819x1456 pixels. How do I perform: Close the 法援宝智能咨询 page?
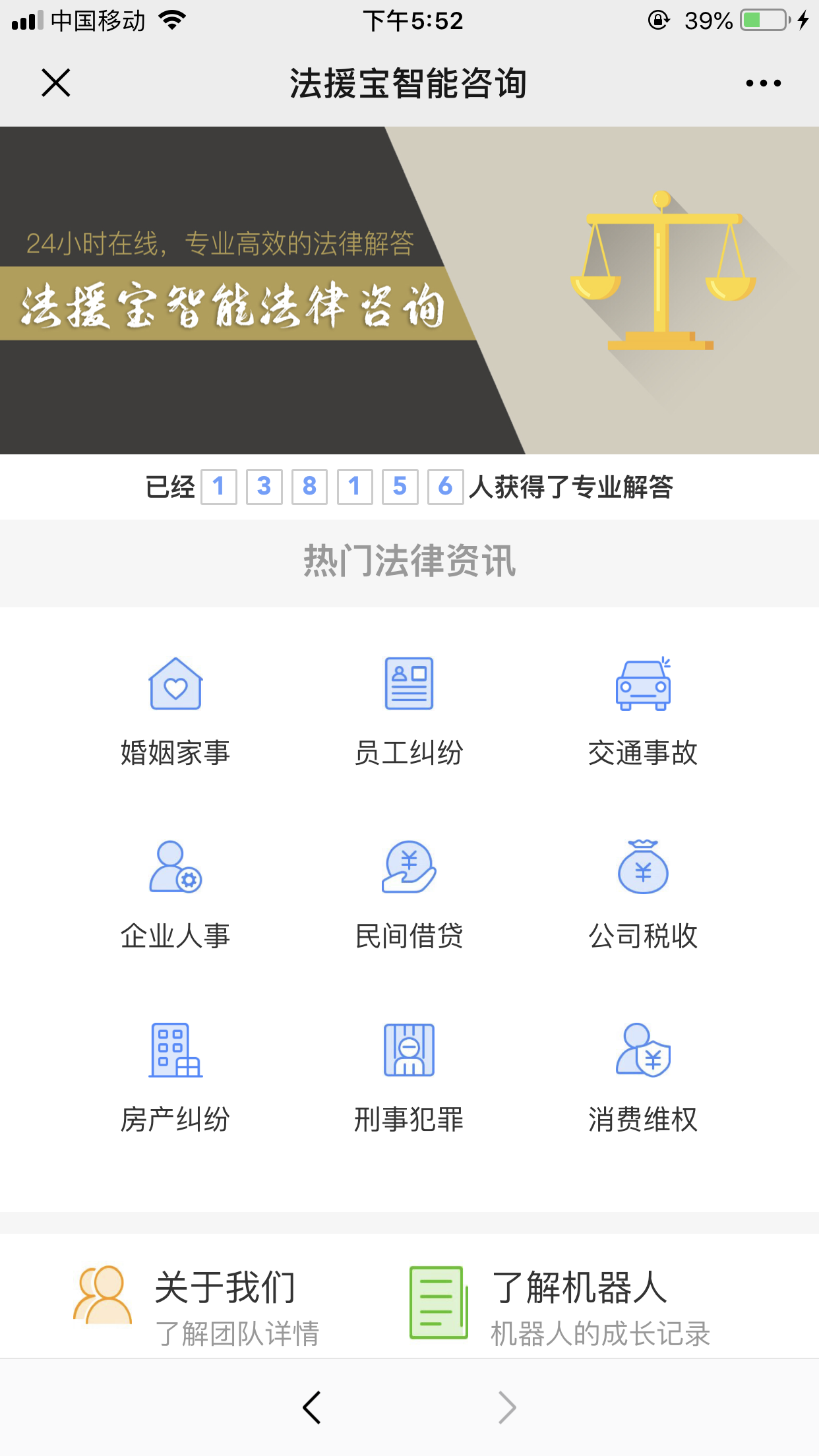pyautogui.click(x=56, y=83)
